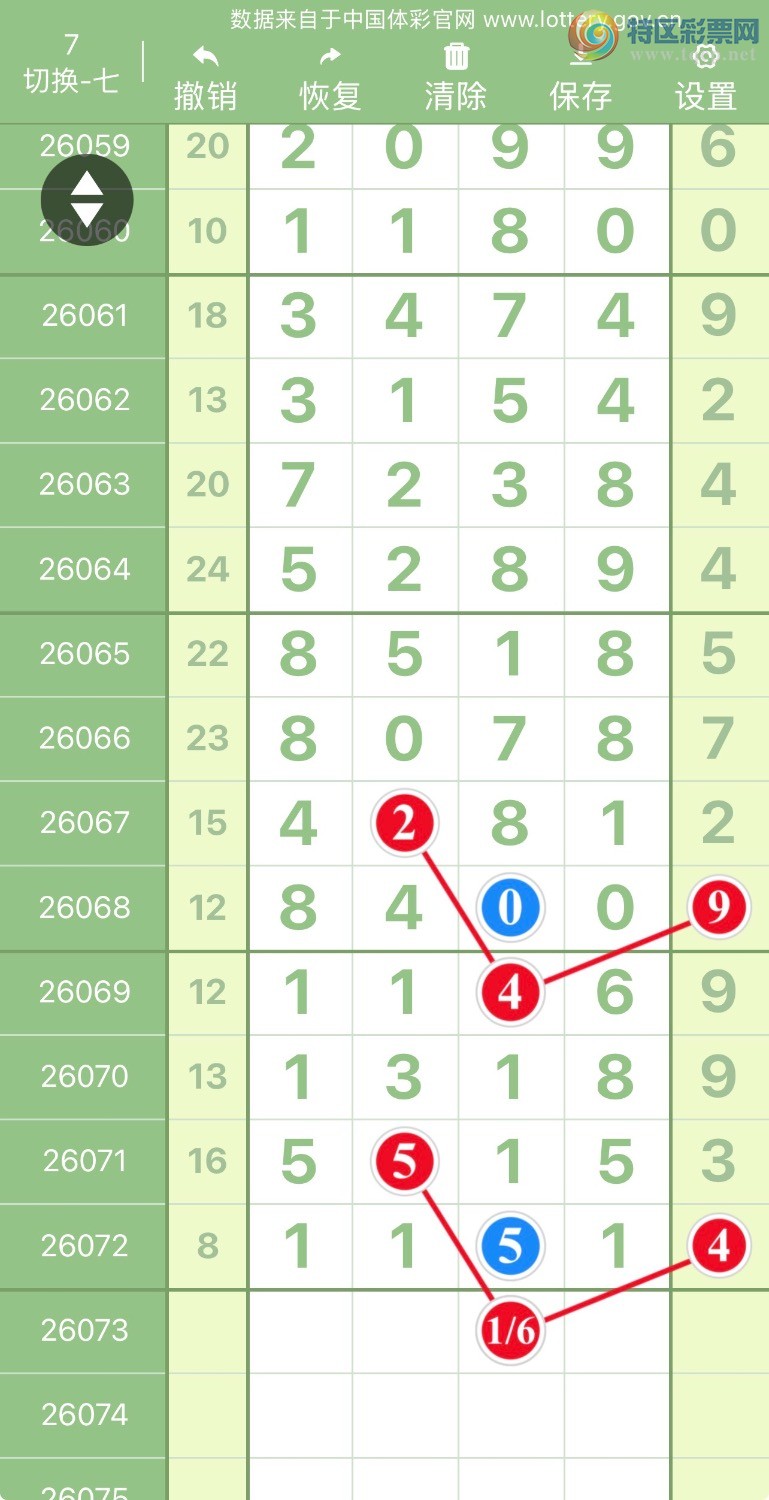Select issue row 26073 in the chart
This screenshot has width=769, height=1500.
pyautogui.click(x=83, y=1331)
